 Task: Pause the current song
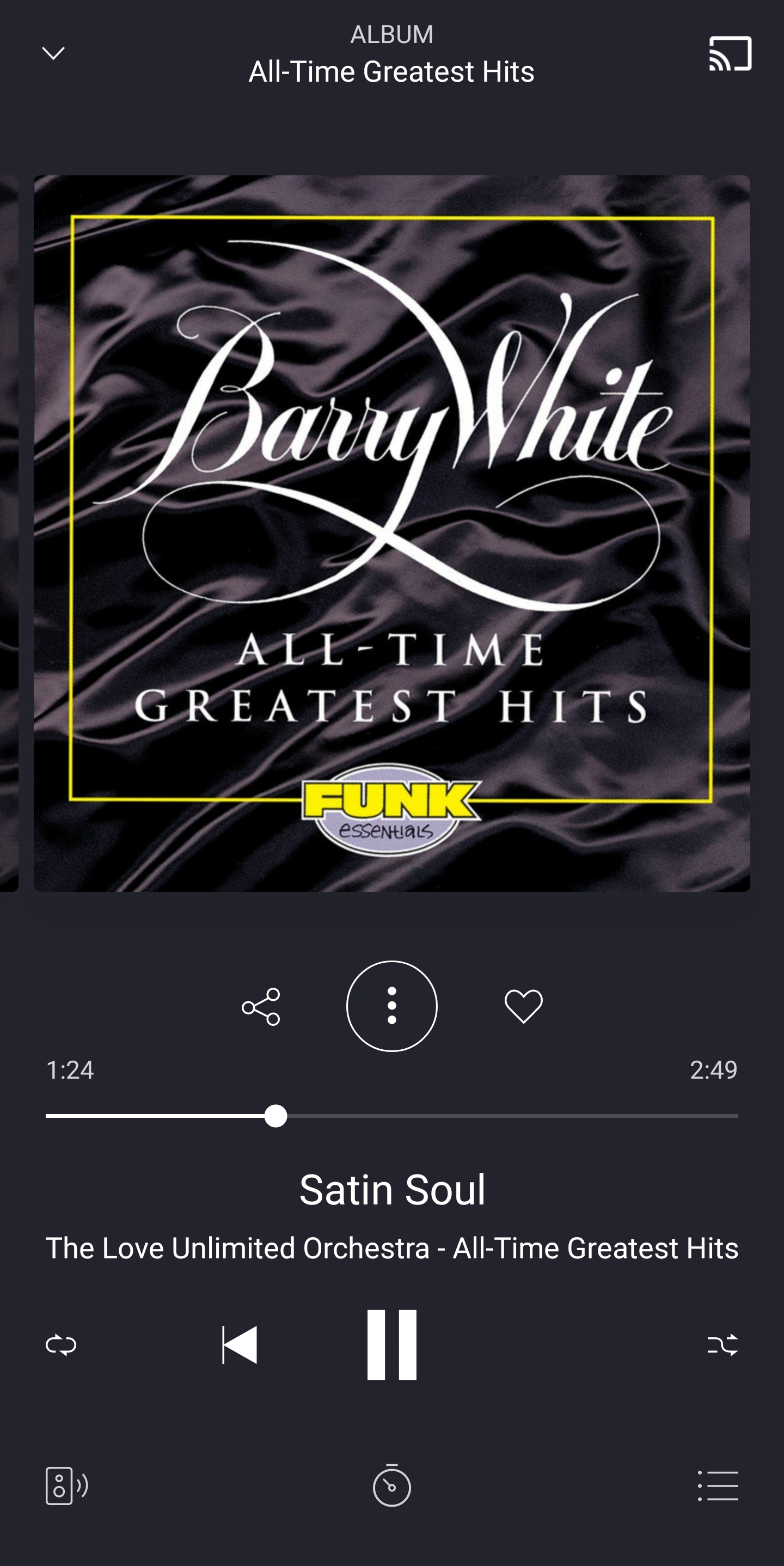click(392, 1345)
